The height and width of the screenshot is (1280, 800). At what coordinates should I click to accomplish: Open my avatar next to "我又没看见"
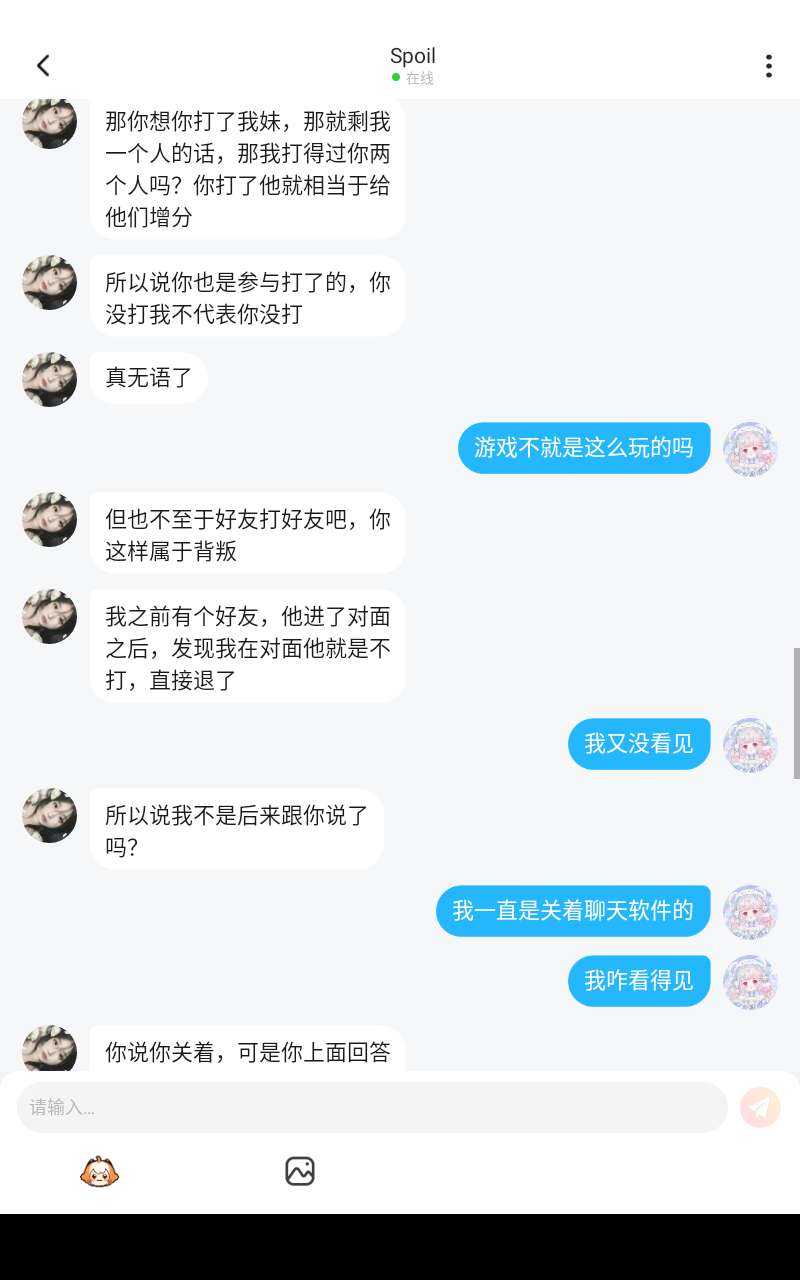pyautogui.click(x=750, y=744)
